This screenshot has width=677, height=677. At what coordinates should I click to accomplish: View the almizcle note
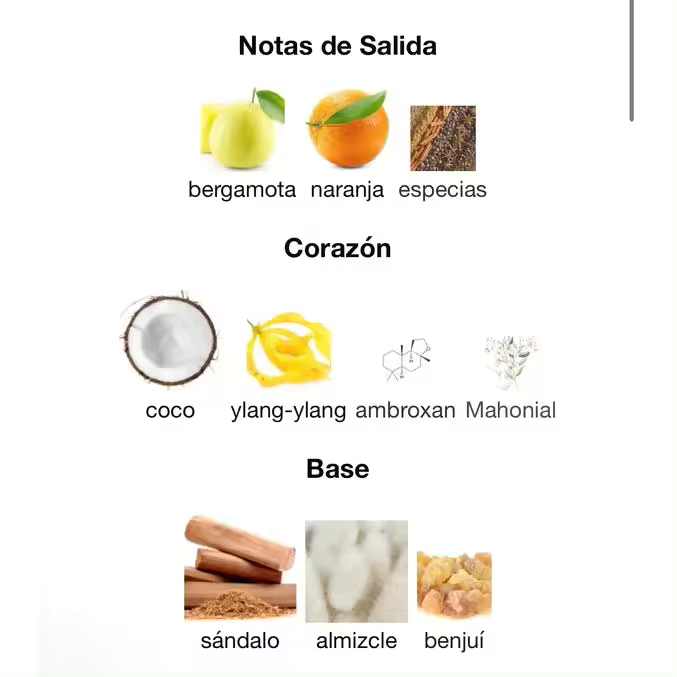356,572
